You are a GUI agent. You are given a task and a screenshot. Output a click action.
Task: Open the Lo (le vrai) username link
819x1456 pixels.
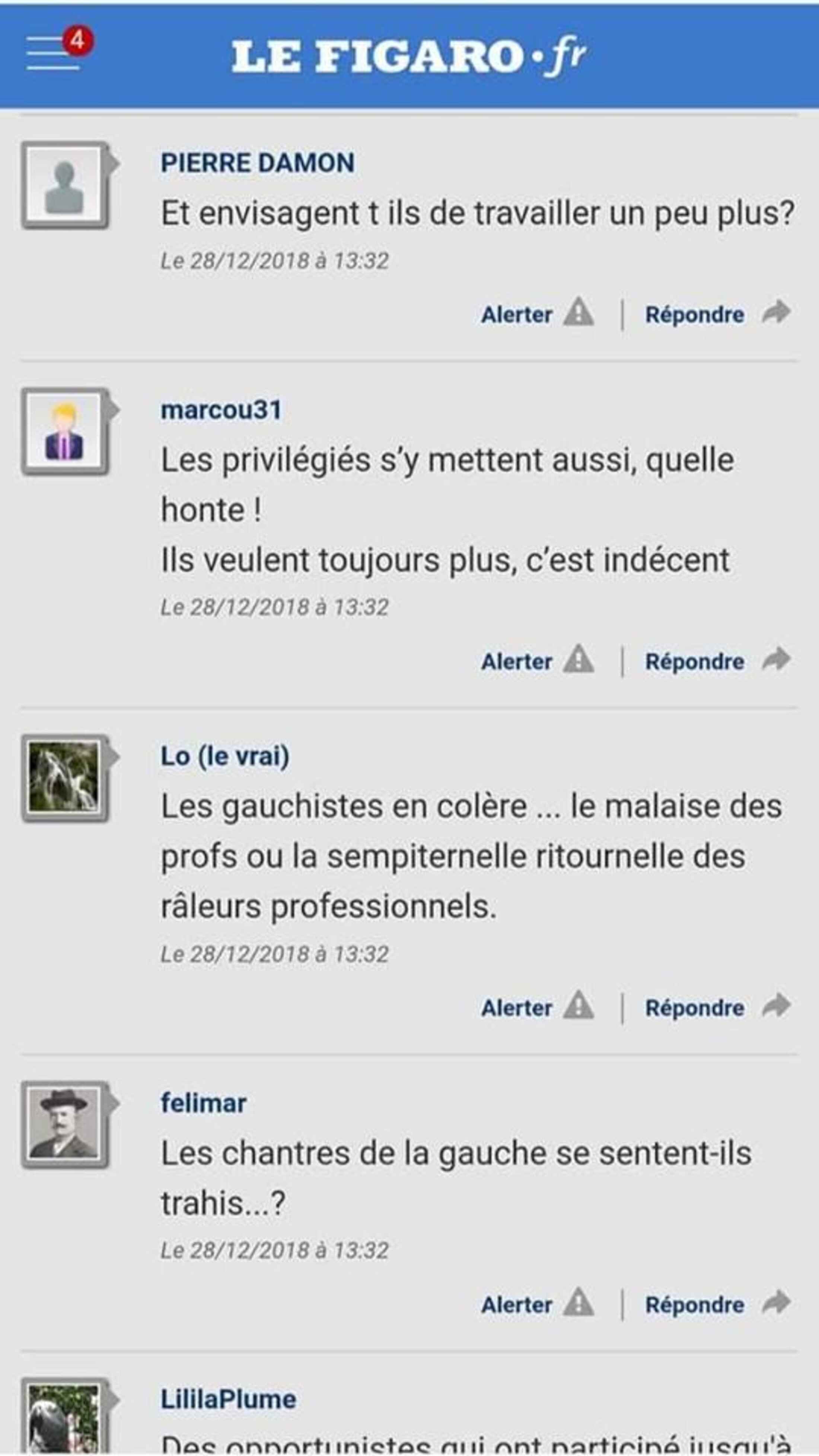225,756
